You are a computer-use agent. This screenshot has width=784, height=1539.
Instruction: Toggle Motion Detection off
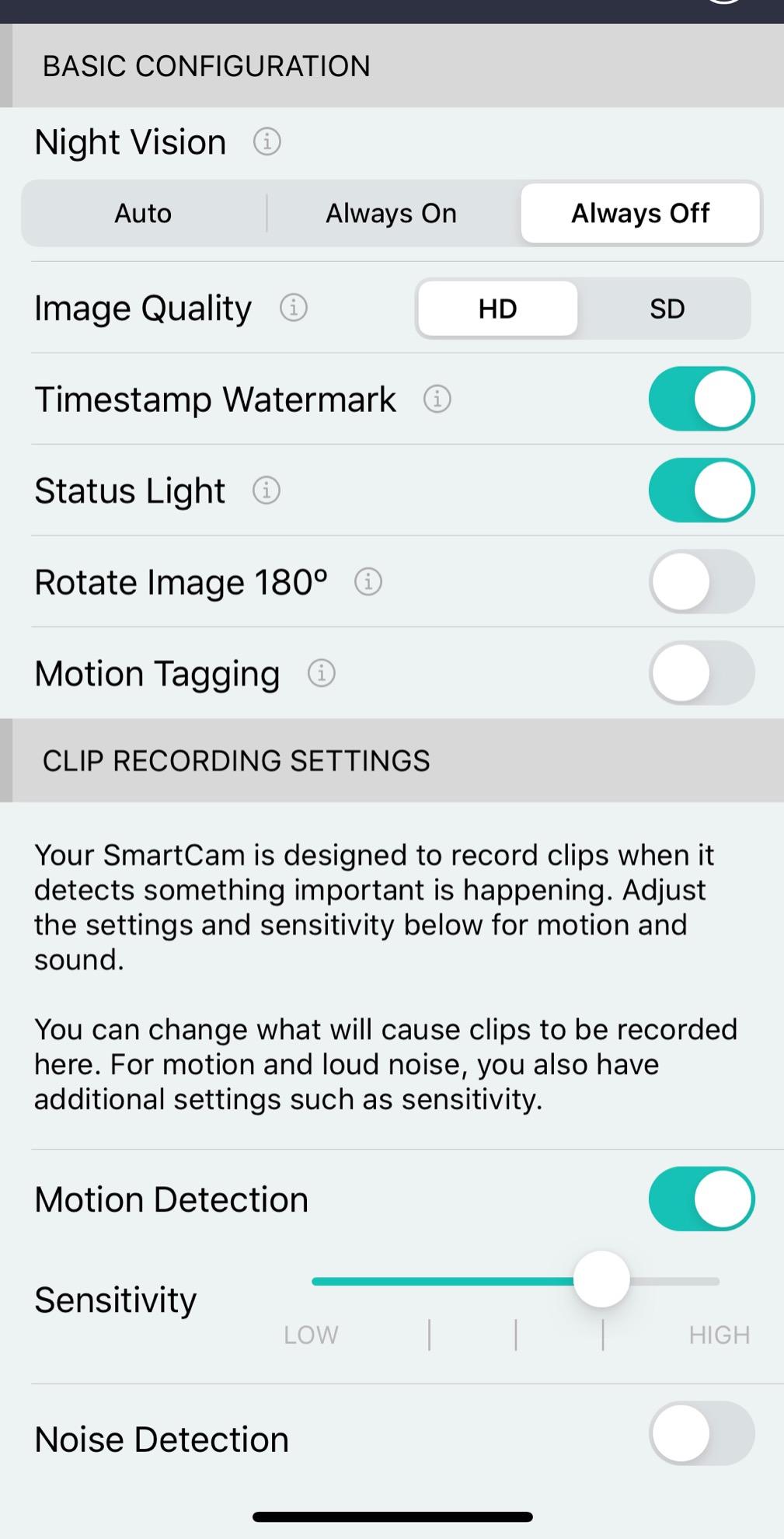tap(701, 1199)
